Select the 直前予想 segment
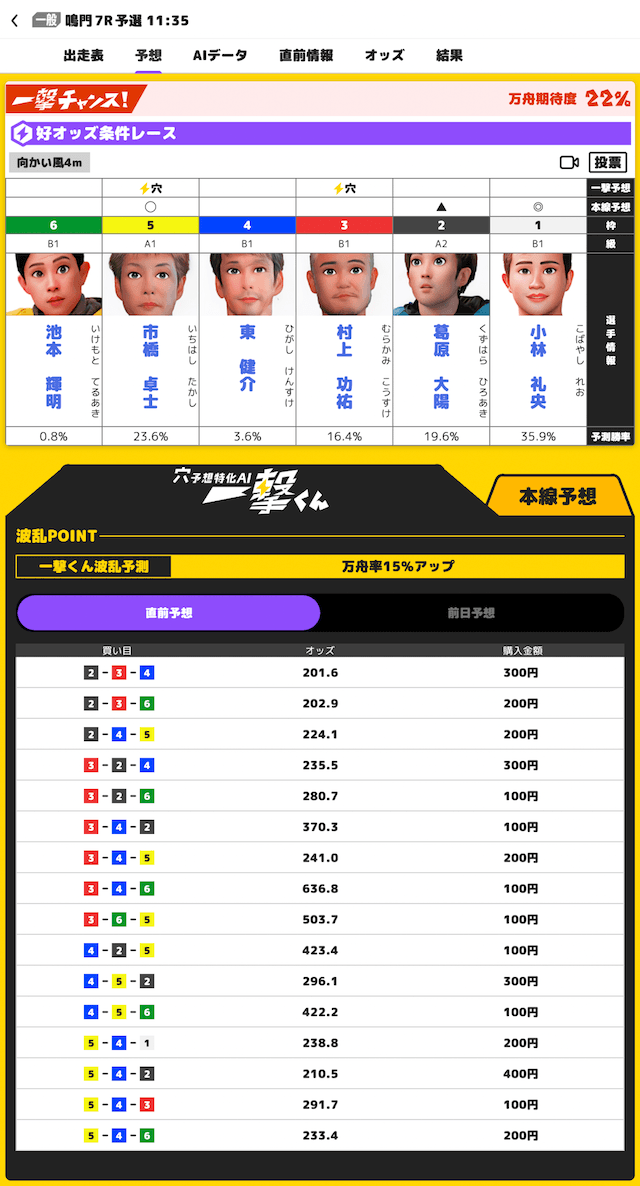640x1186 pixels. coord(169,613)
